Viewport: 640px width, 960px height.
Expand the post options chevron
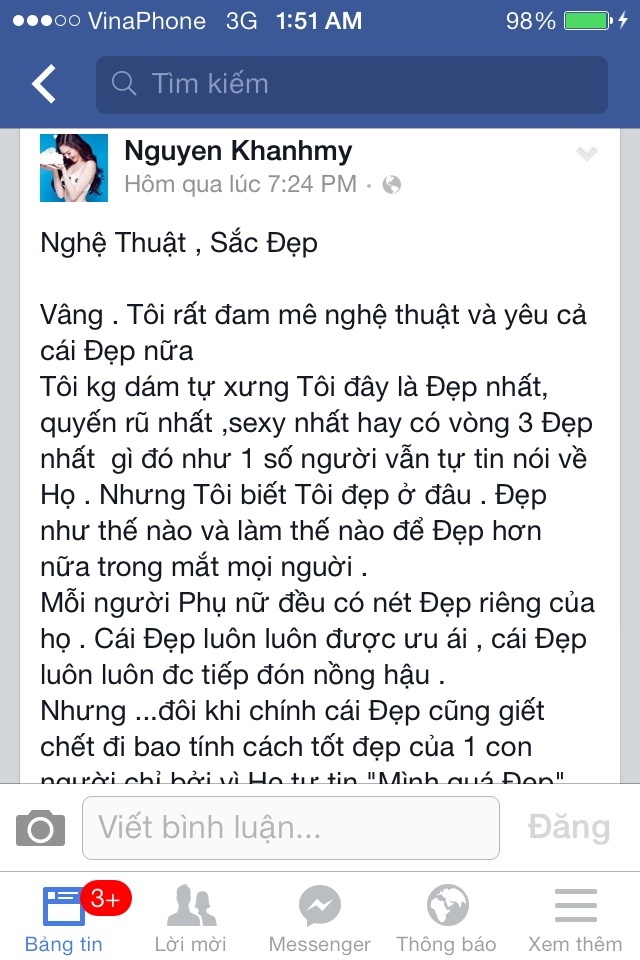point(586,154)
